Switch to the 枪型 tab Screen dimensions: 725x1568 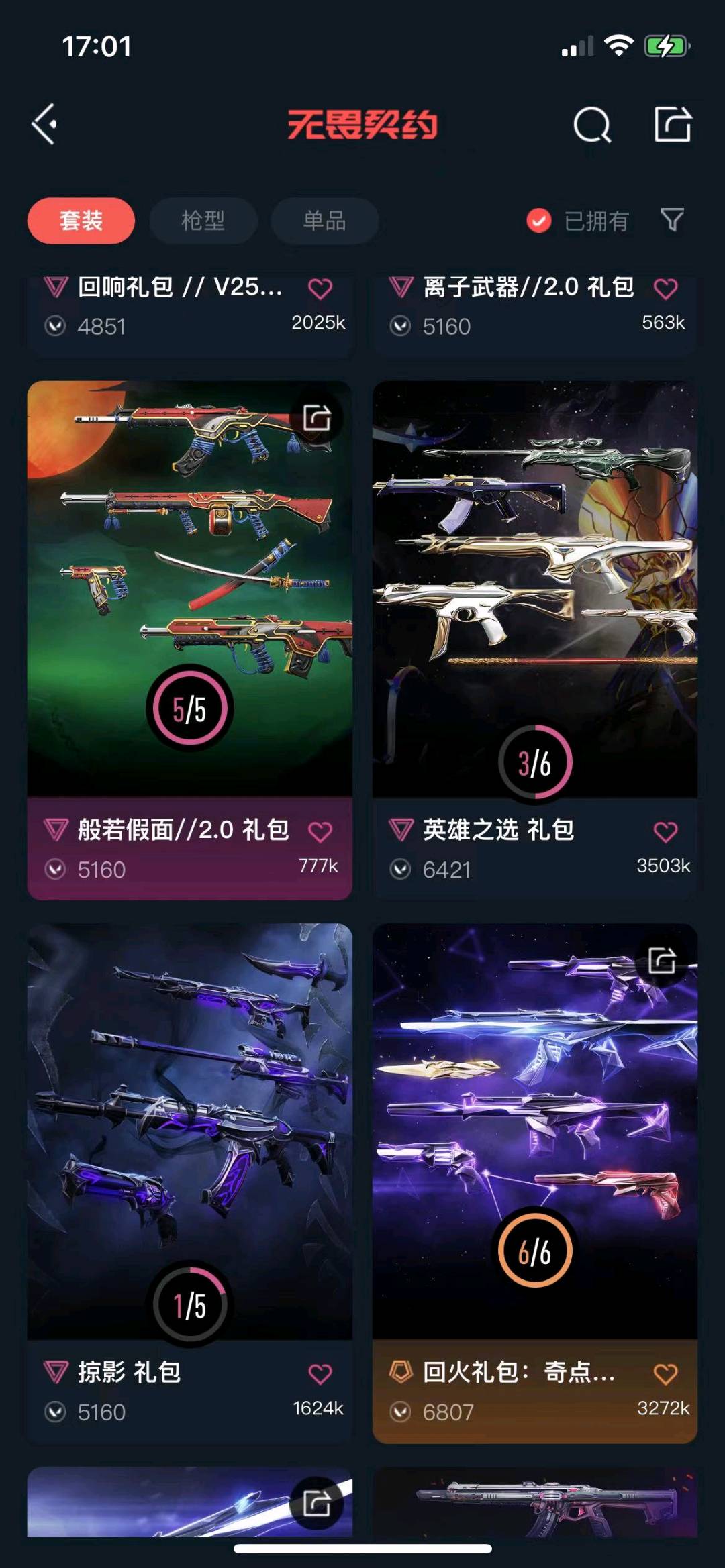(203, 221)
